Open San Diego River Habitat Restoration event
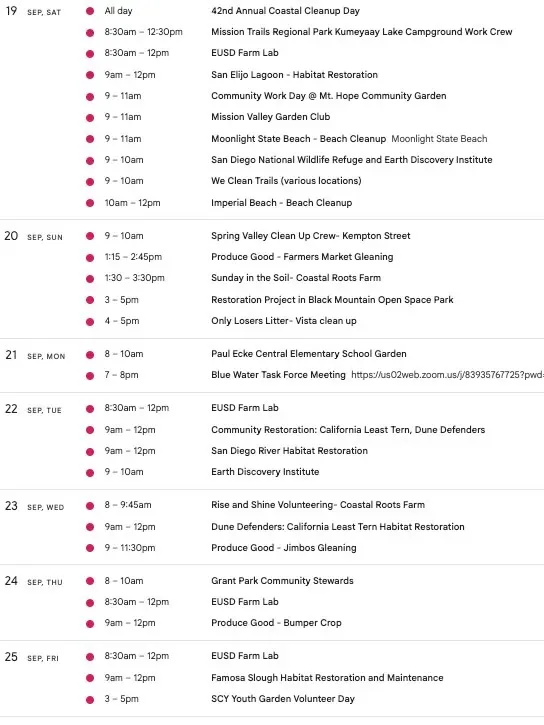The width and height of the screenshot is (544, 725). tap(289, 451)
